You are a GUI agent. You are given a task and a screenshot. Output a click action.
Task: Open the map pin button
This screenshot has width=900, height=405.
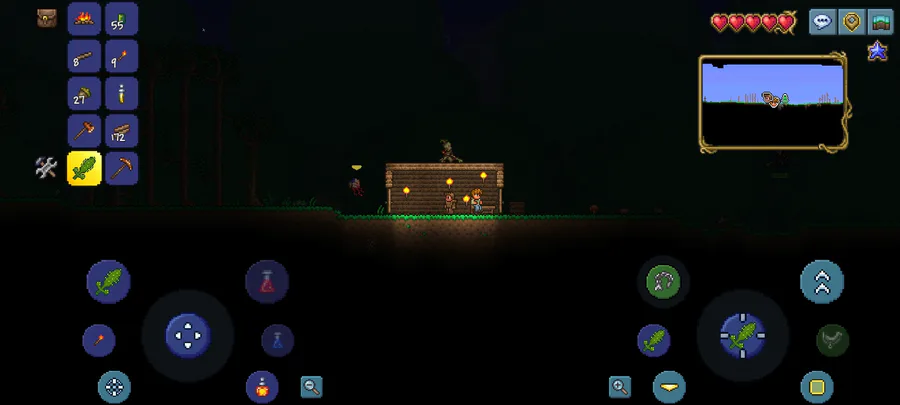(851, 22)
